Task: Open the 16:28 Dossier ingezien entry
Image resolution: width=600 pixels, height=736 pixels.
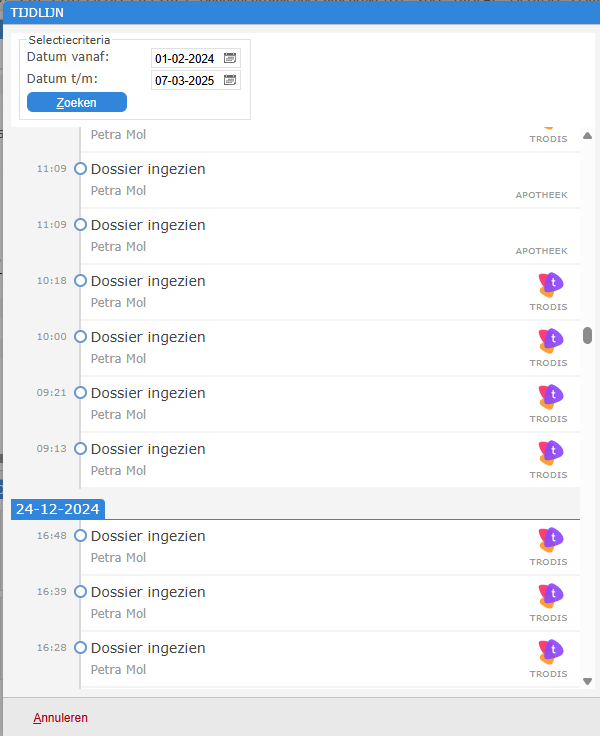Action: coord(148,648)
